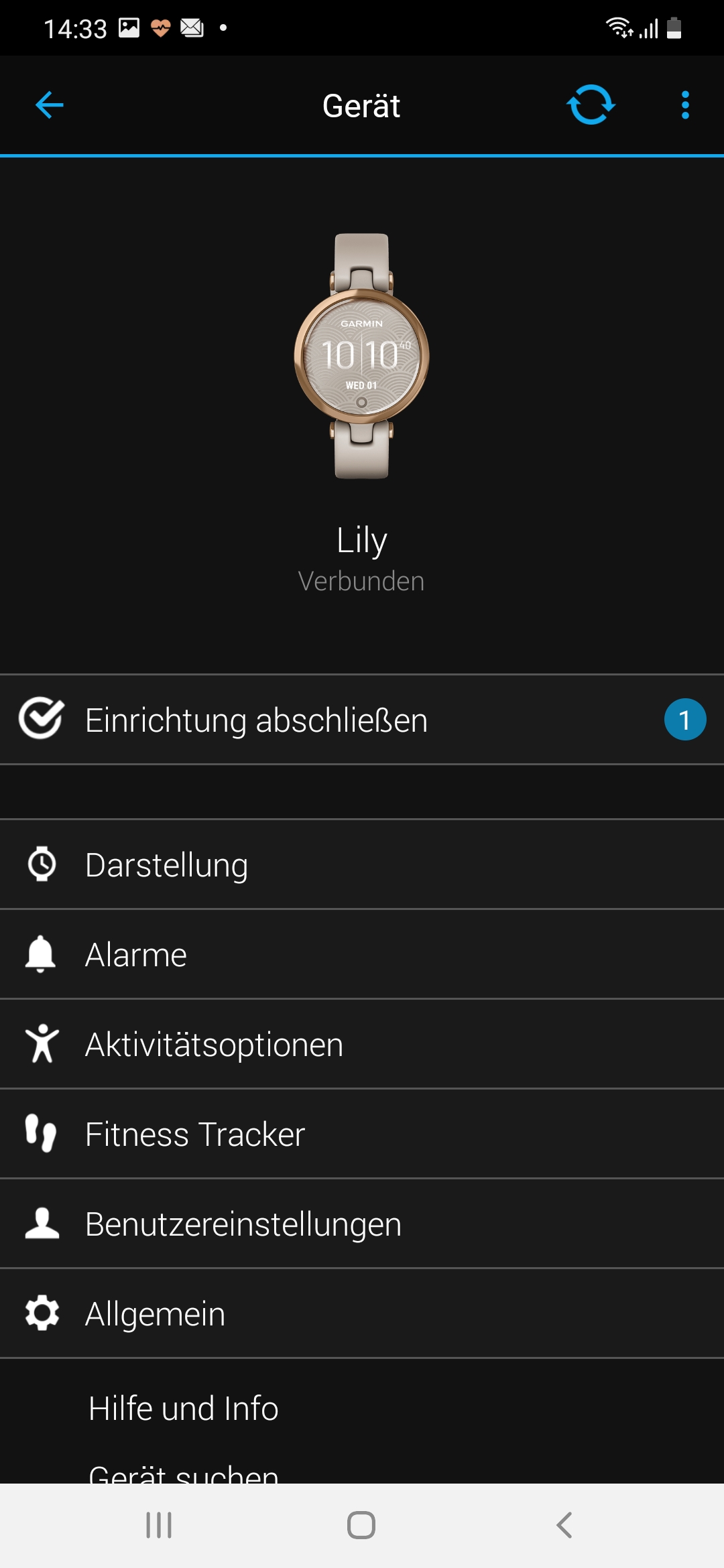Select Aktivitätsoptionen
Image resolution: width=724 pixels, height=1568 pixels.
click(362, 1044)
